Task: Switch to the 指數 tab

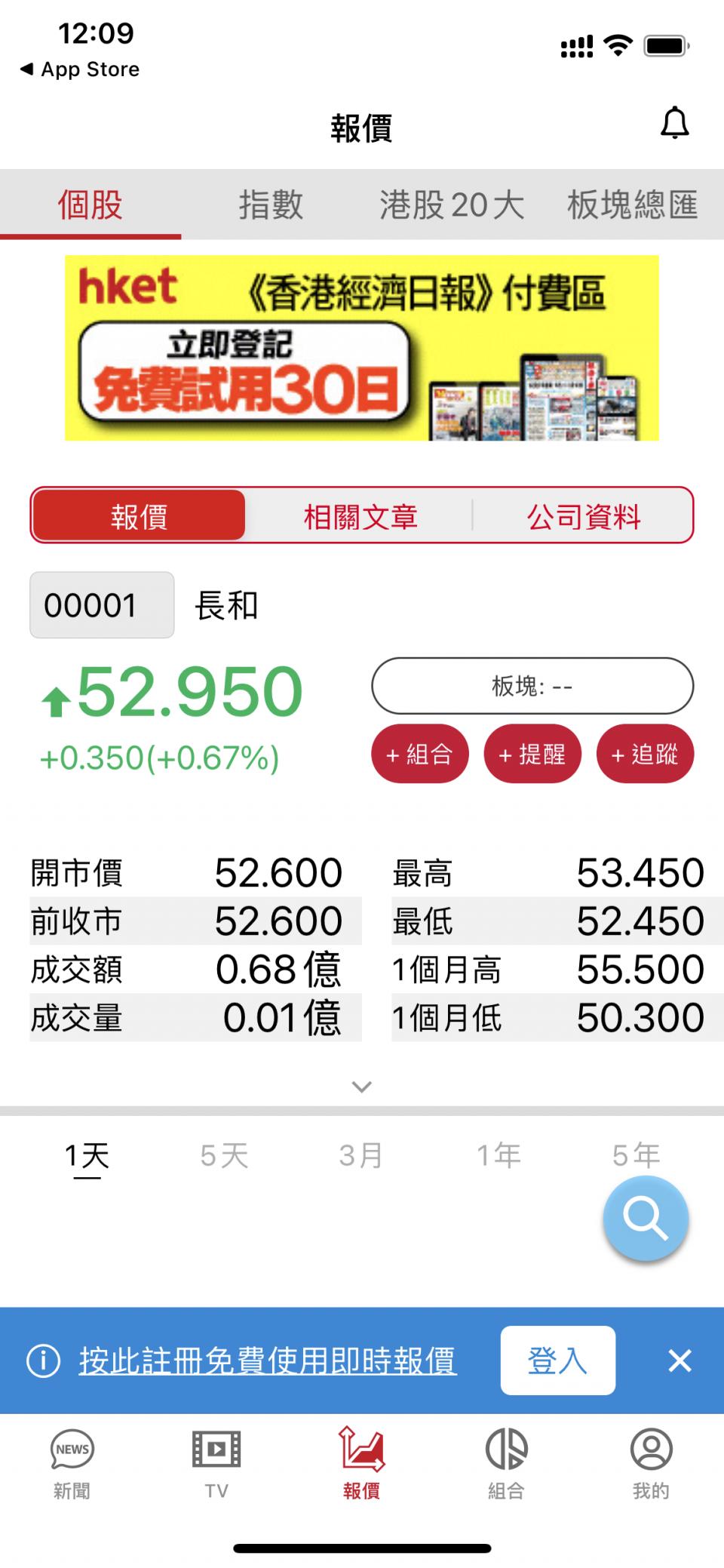Action: click(x=271, y=204)
